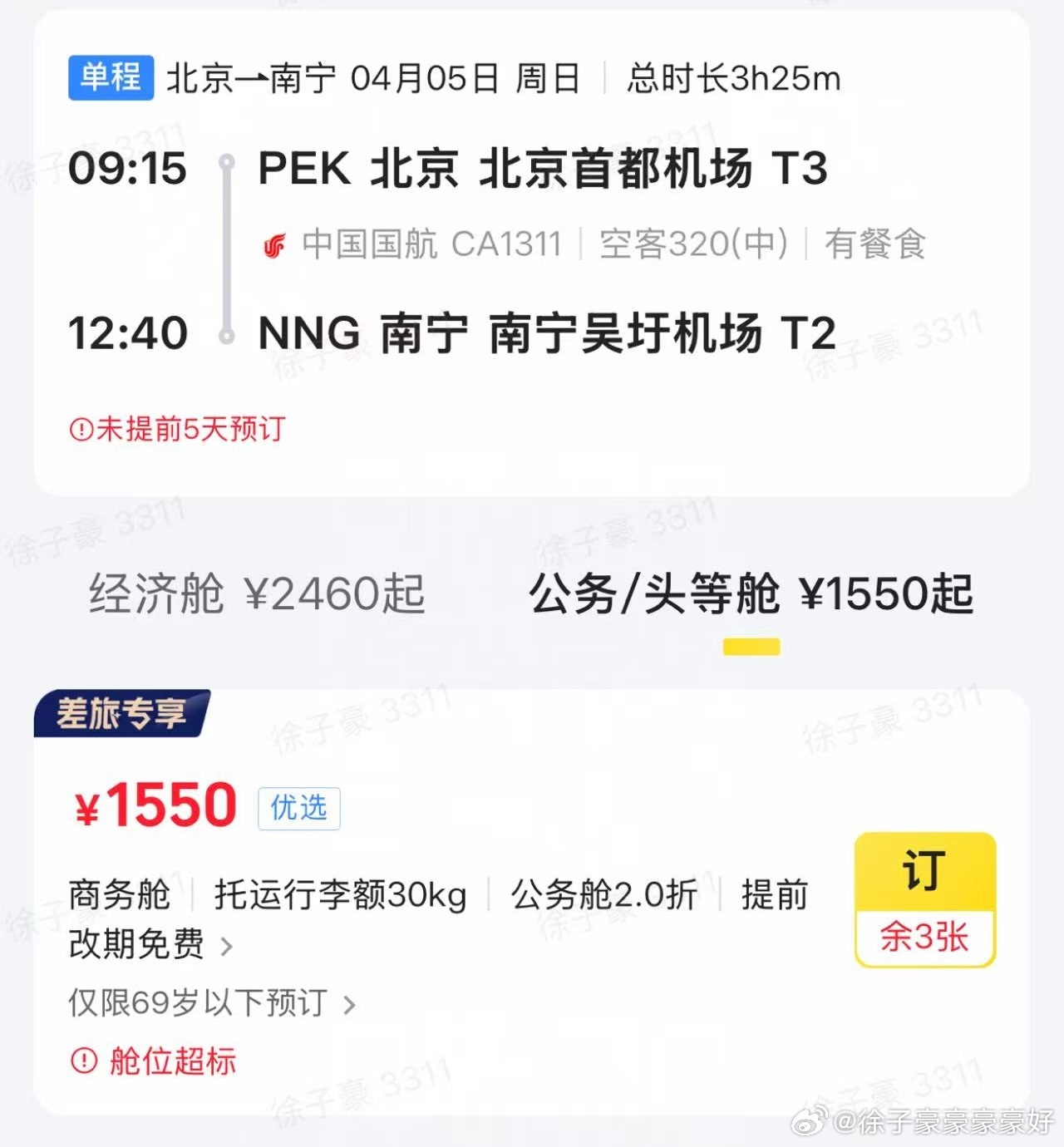The width and height of the screenshot is (1064, 1147).
Task: Click the PEK 北京首都机场 T3 departure row
Action: (540, 169)
